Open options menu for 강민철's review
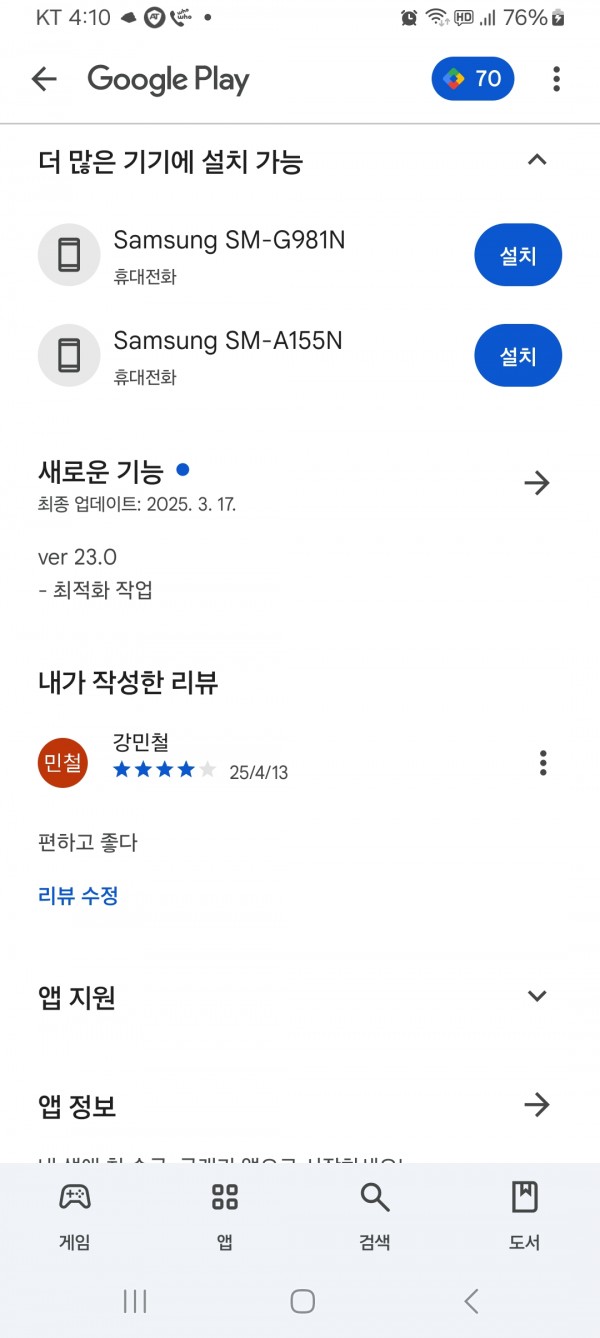The height and width of the screenshot is (1338, 600). [543, 763]
